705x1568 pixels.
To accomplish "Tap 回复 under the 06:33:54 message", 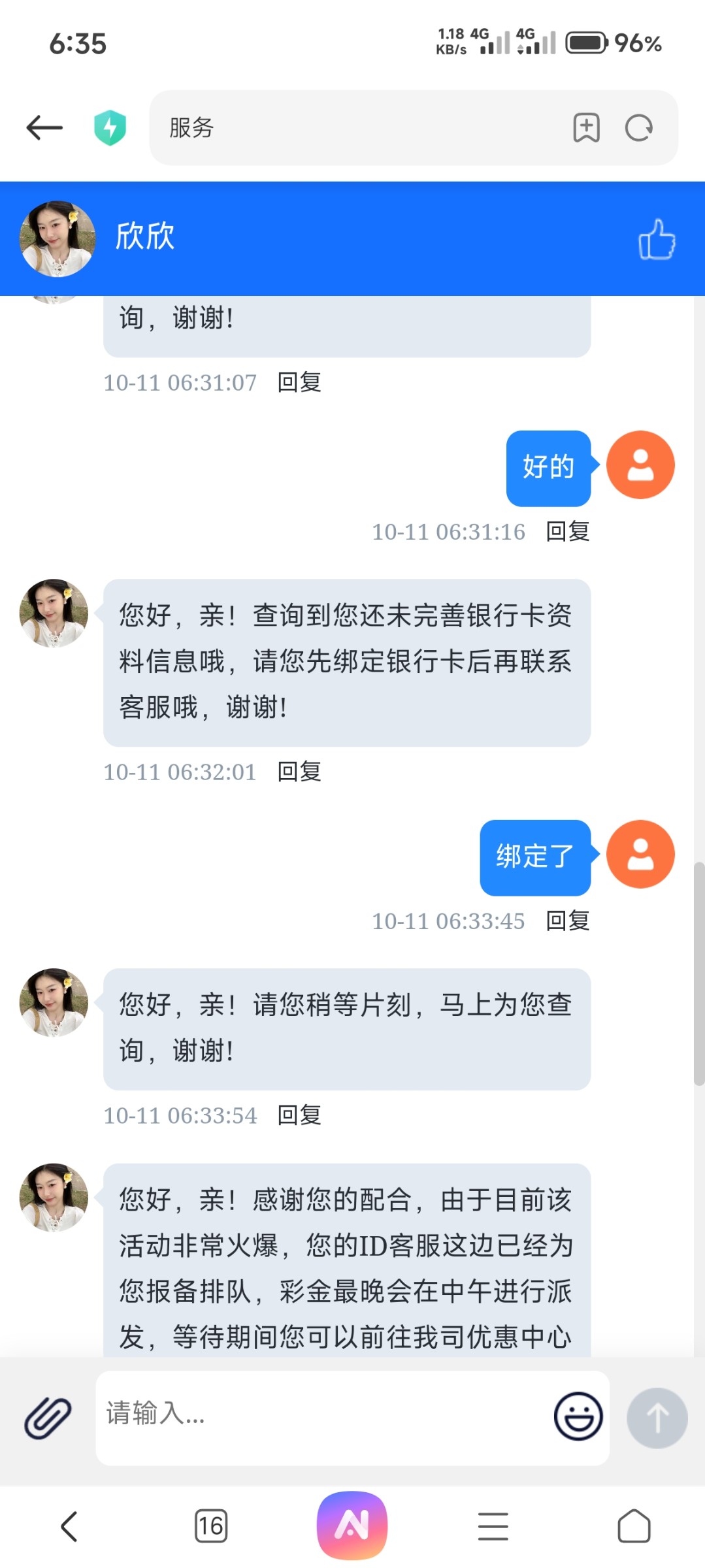I will 299,1115.
